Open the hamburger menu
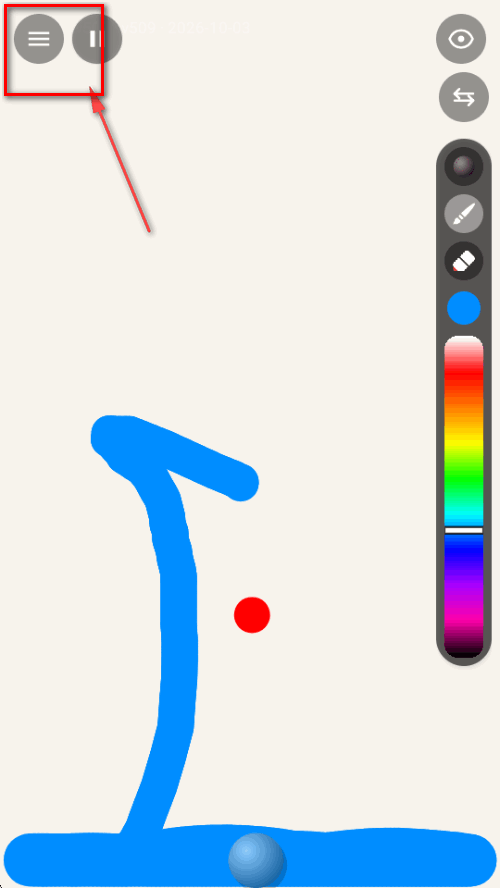 coord(39,39)
